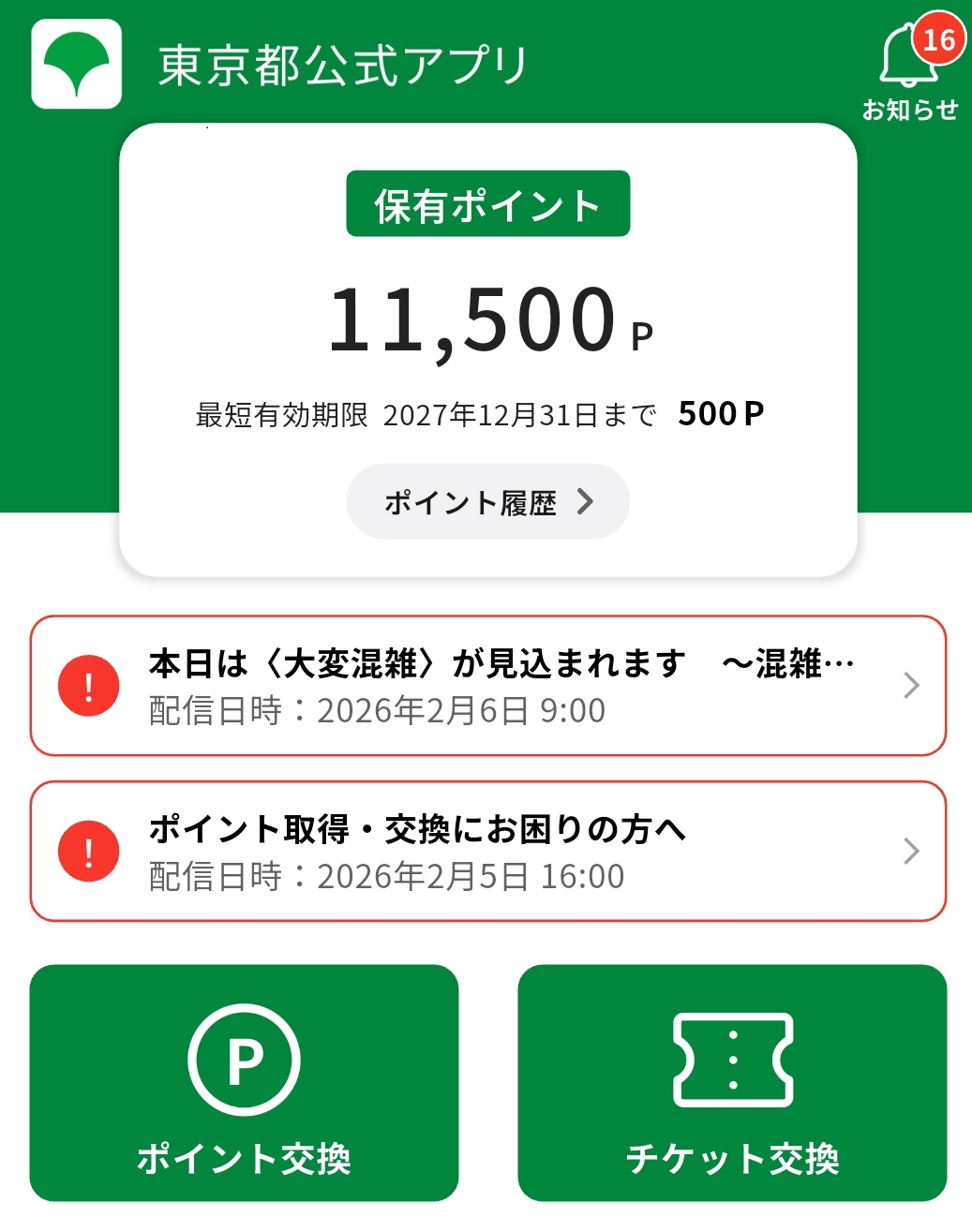Open the お知らせ notifications bell

pos(910,70)
